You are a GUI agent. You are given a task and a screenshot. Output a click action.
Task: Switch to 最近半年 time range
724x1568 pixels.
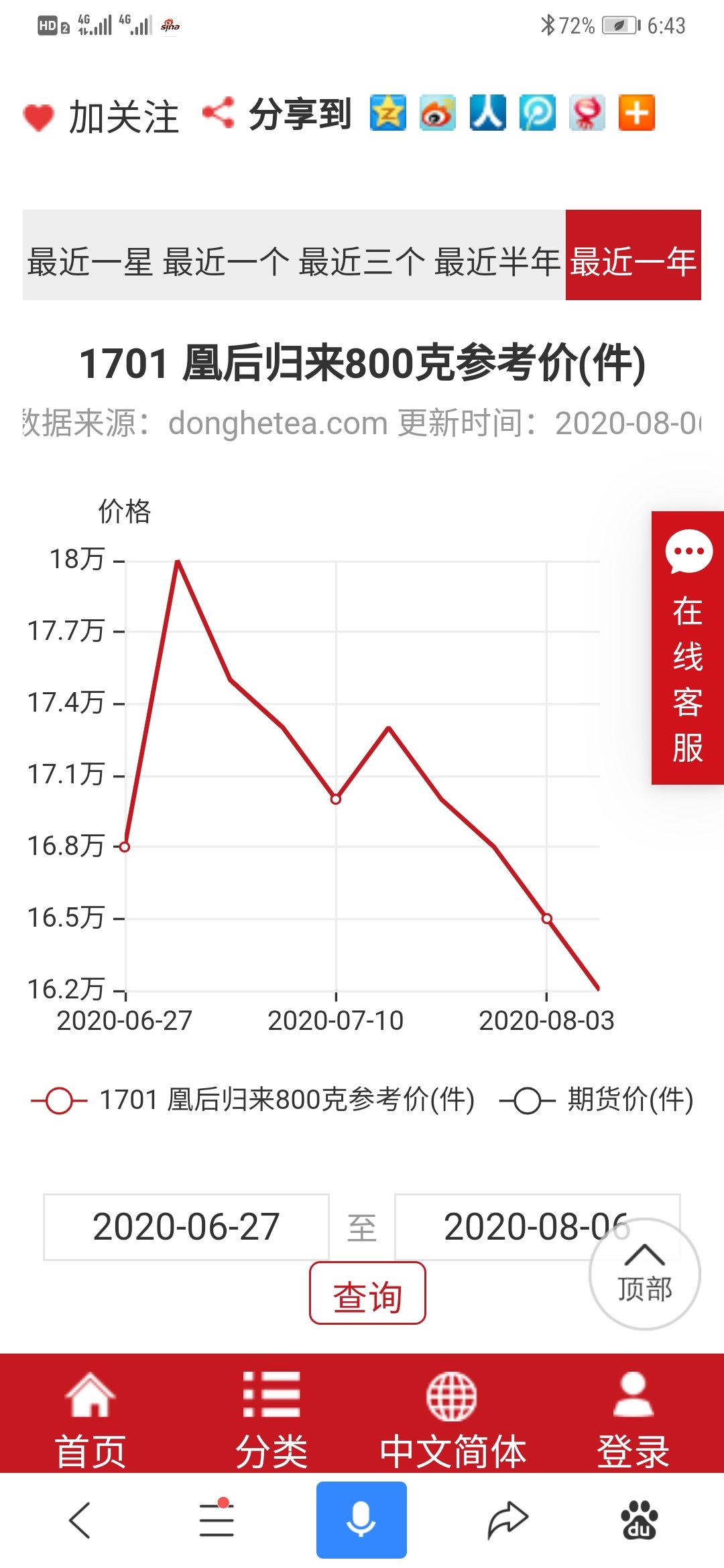click(x=497, y=261)
